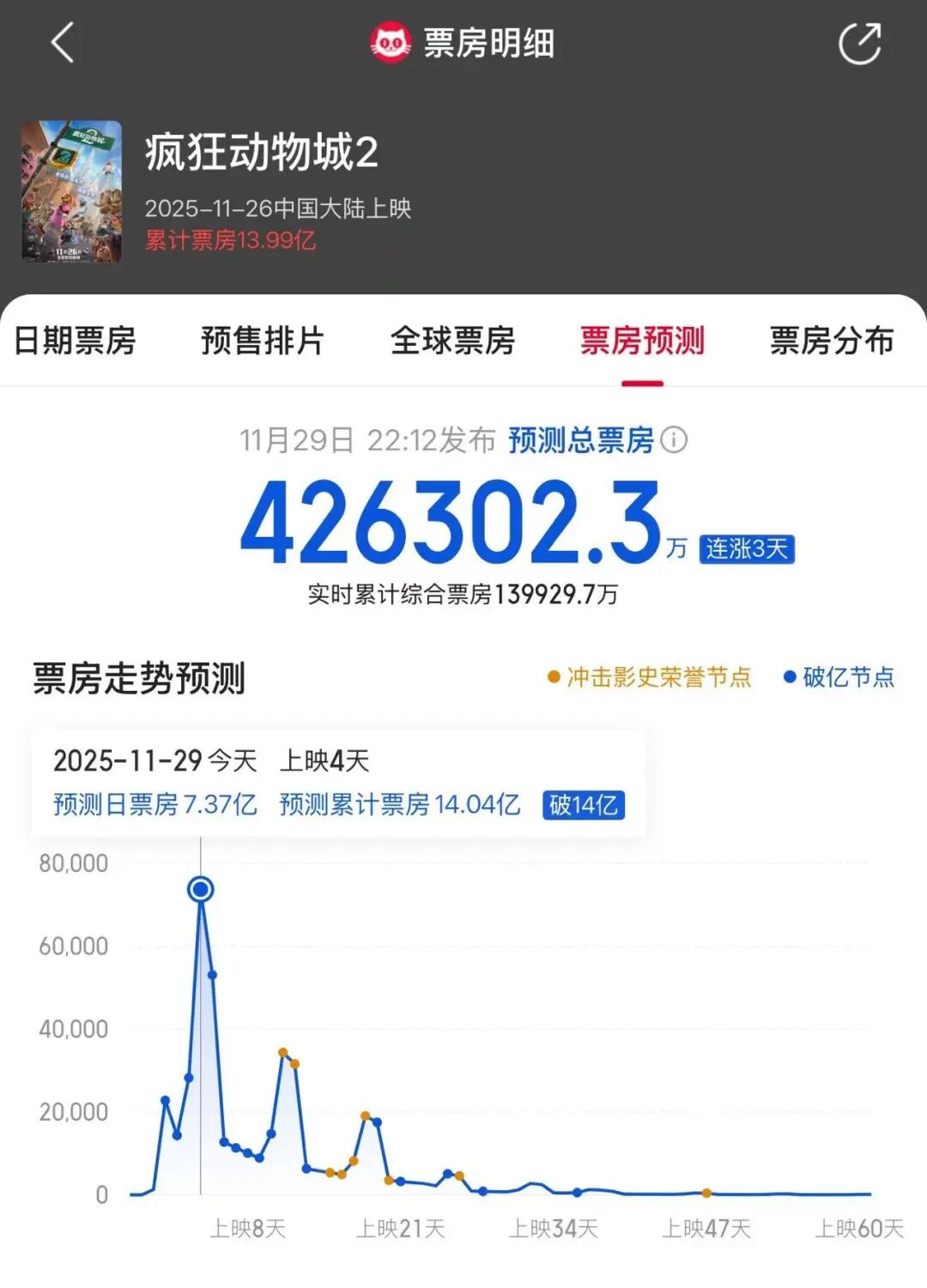Open the info icon beside 预测总票房
The image size is (927, 1288).
(x=675, y=440)
